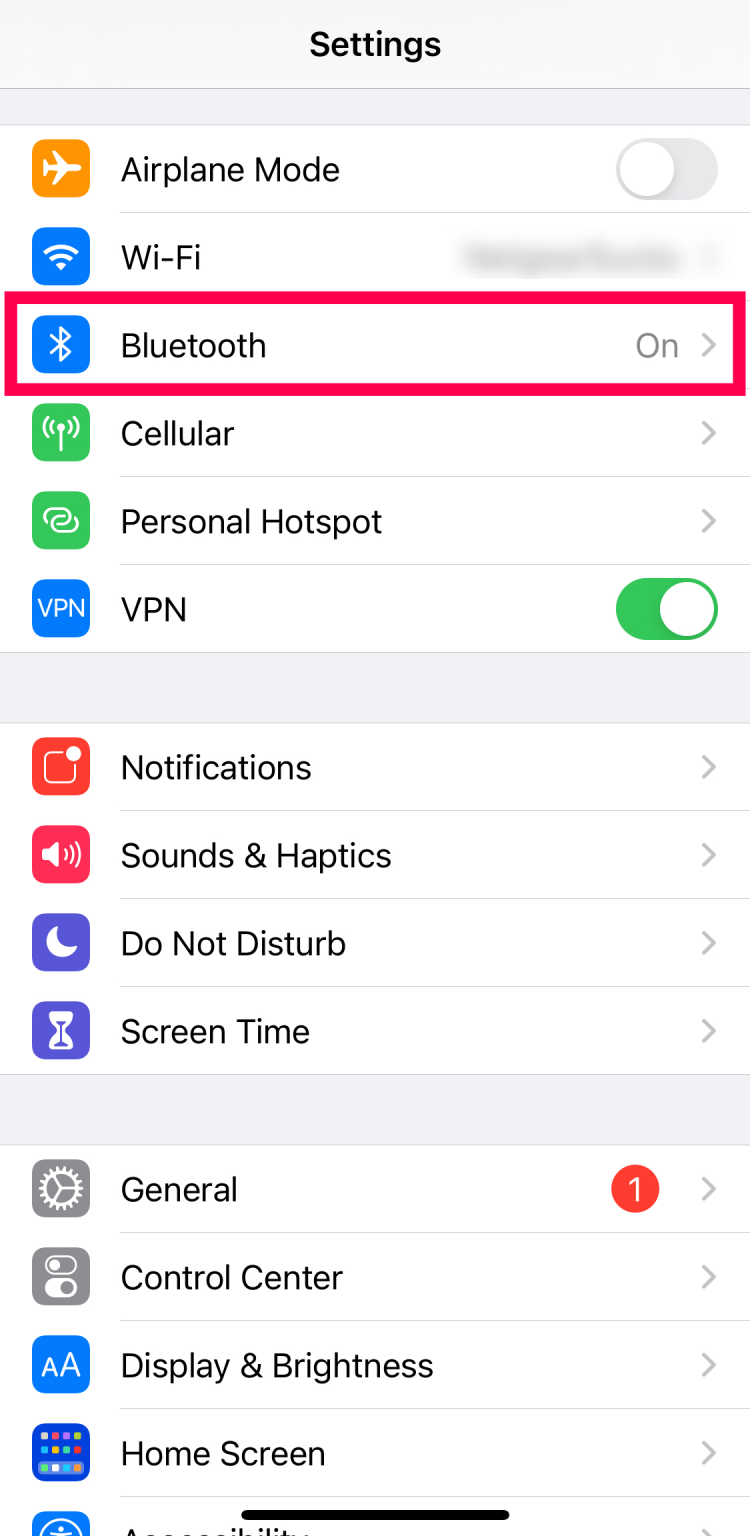750x1536 pixels.
Task: Disable the VPN connection
Action: click(x=666, y=609)
